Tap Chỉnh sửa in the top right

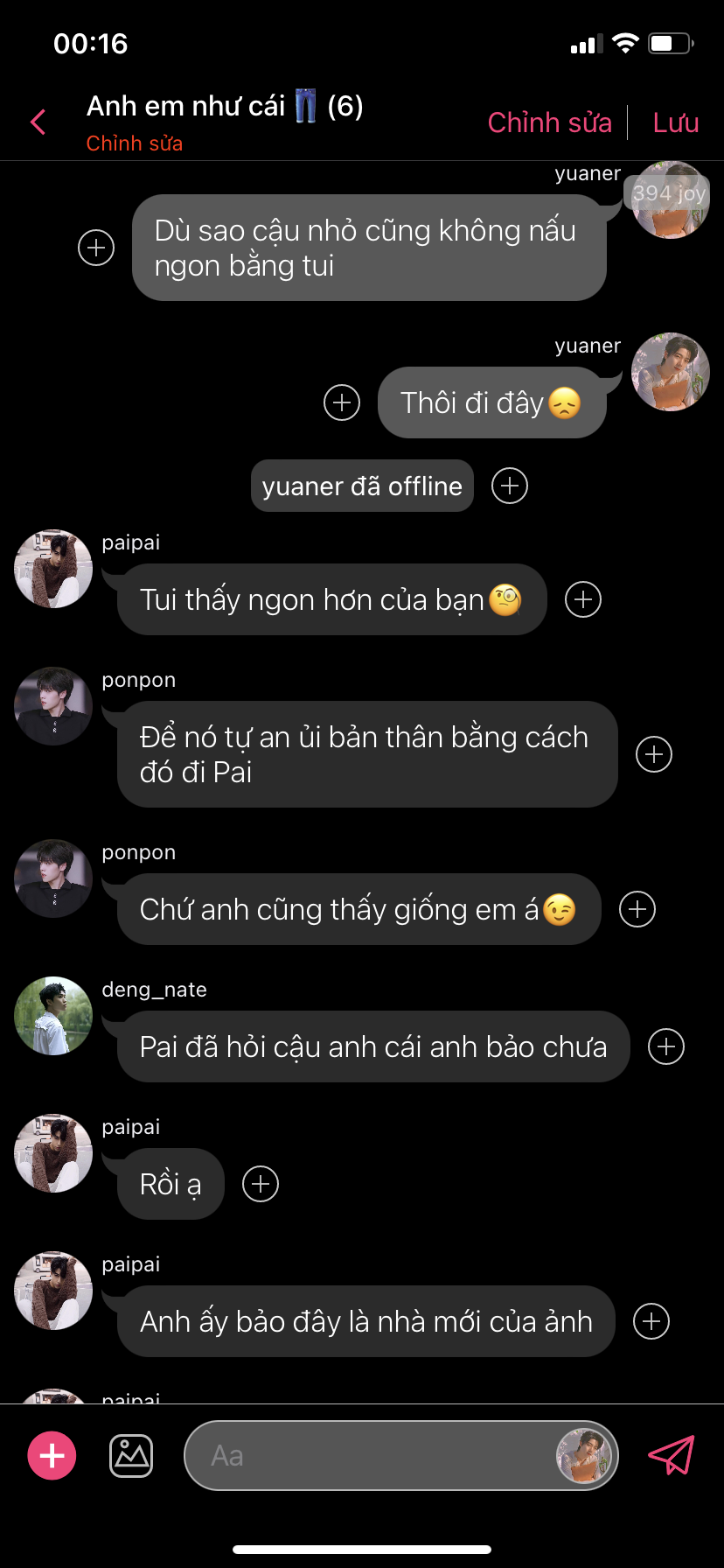[x=549, y=122]
